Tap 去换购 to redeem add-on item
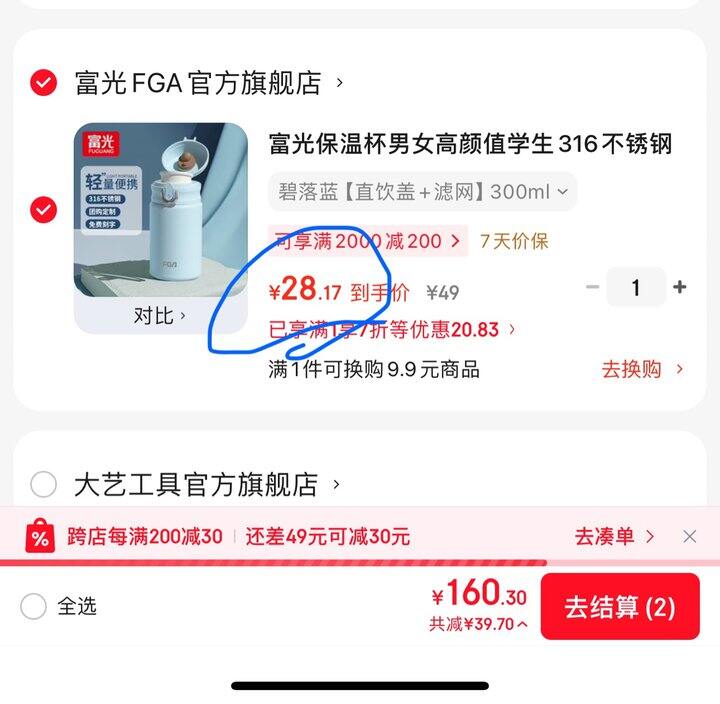 point(642,369)
